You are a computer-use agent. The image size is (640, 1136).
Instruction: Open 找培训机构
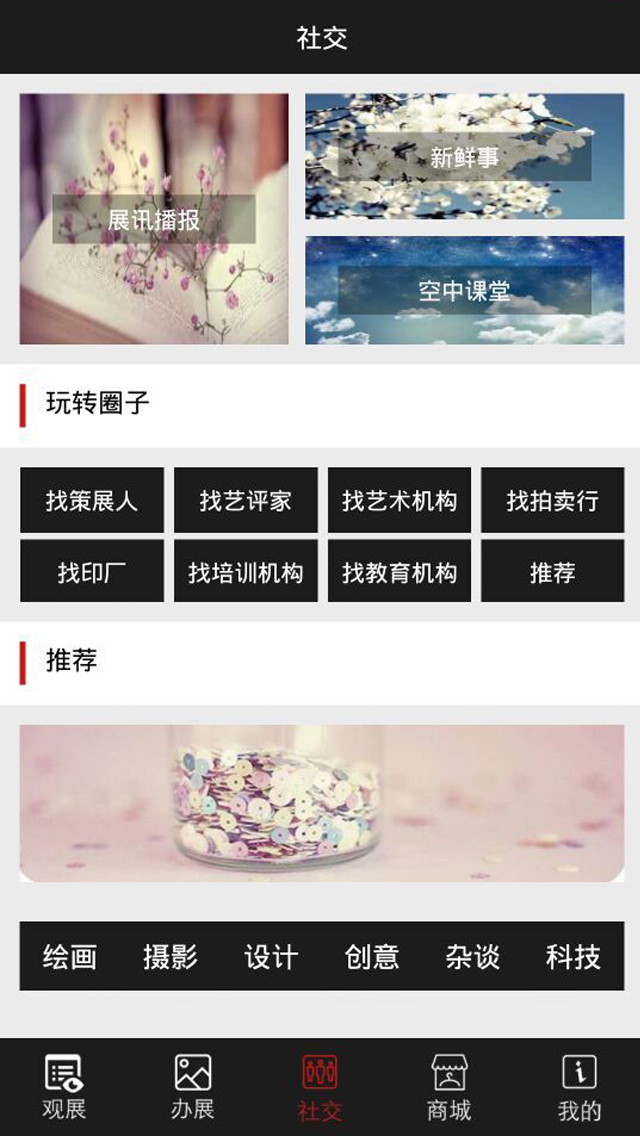246,571
